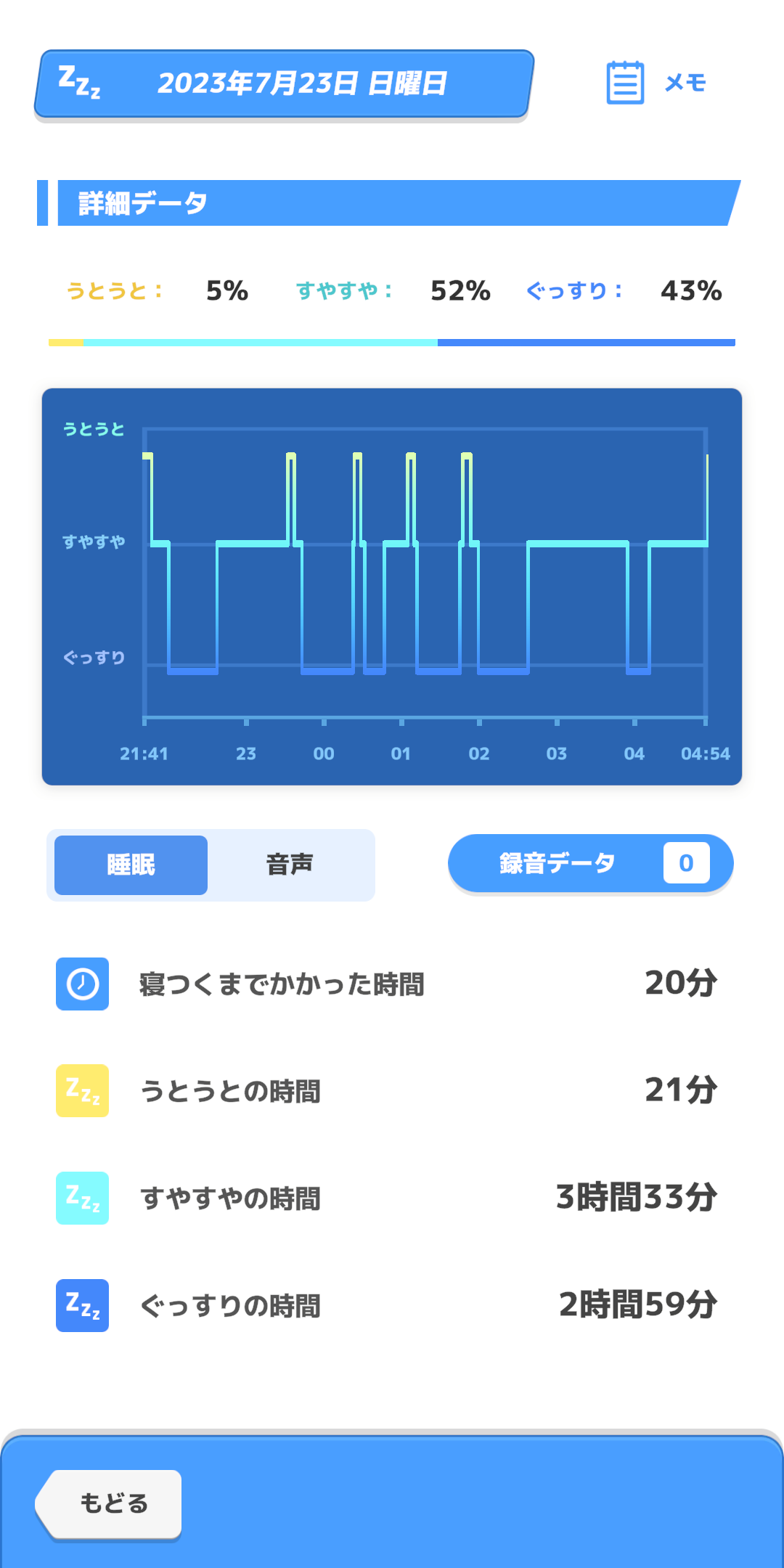
Task: Go back with もどる button
Action: [112, 1503]
